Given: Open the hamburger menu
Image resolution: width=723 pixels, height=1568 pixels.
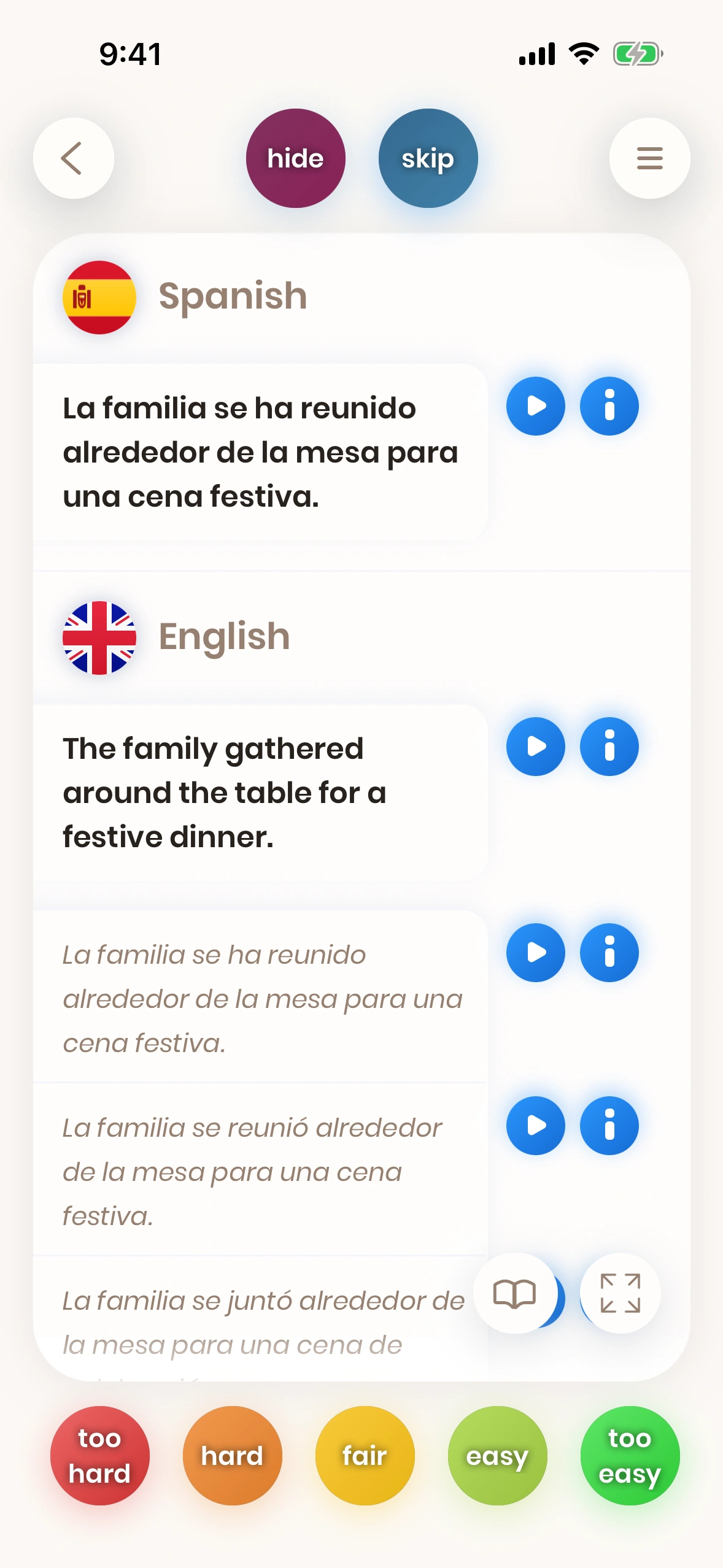Looking at the screenshot, I should pyautogui.click(x=649, y=158).
